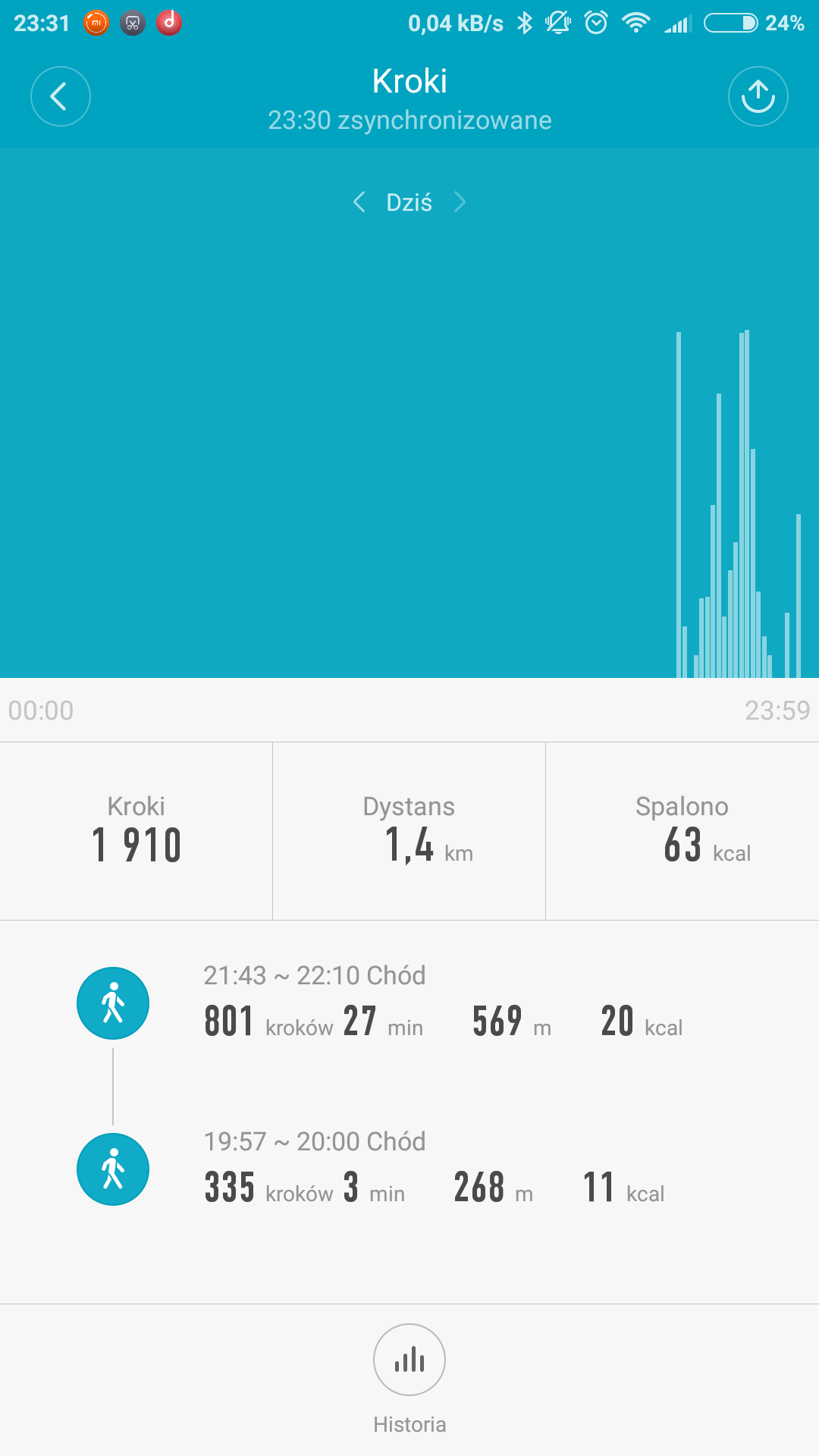
Task: Share today's step data
Action: pos(758,96)
